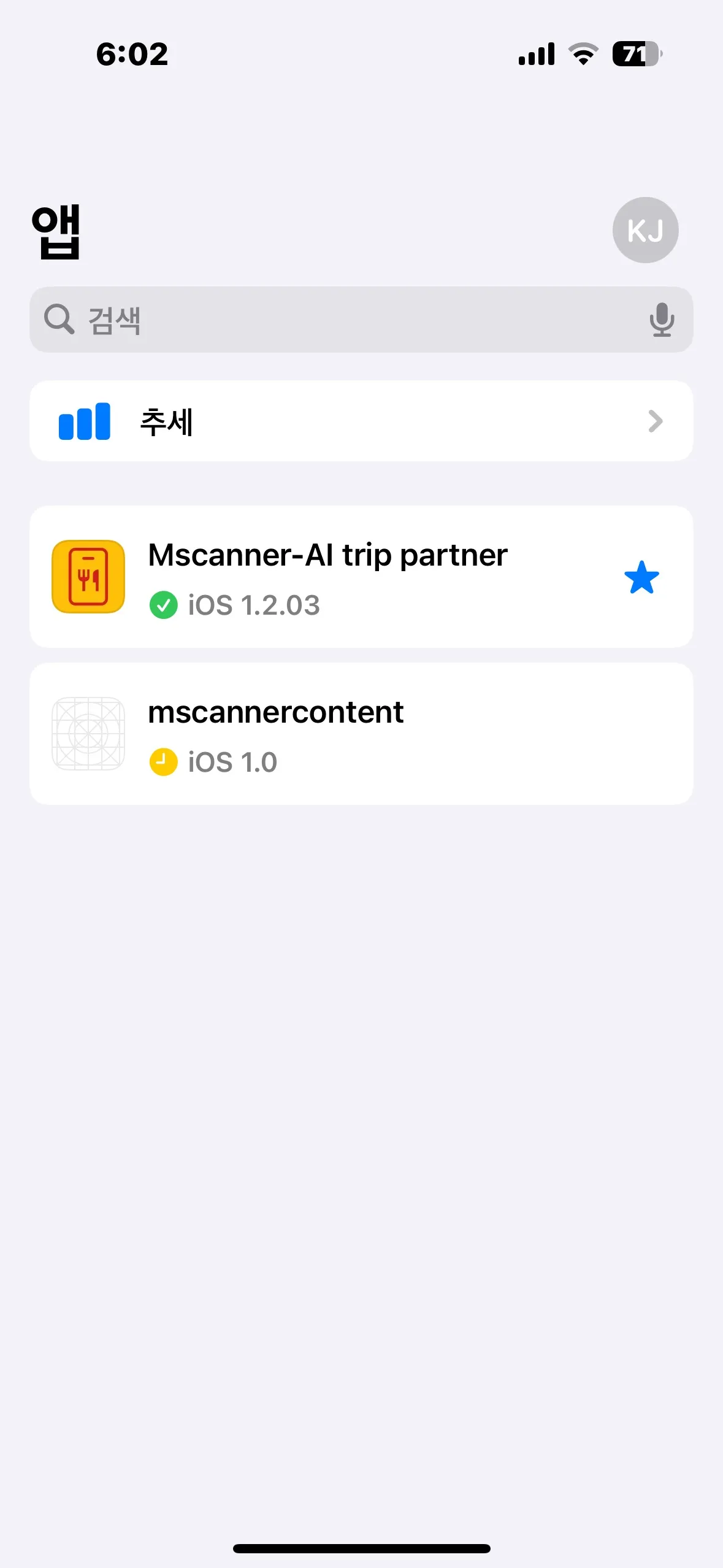This screenshot has width=723, height=1568.
Task: Open Mscanner-AI trip partner app
Action: point(327,577)
